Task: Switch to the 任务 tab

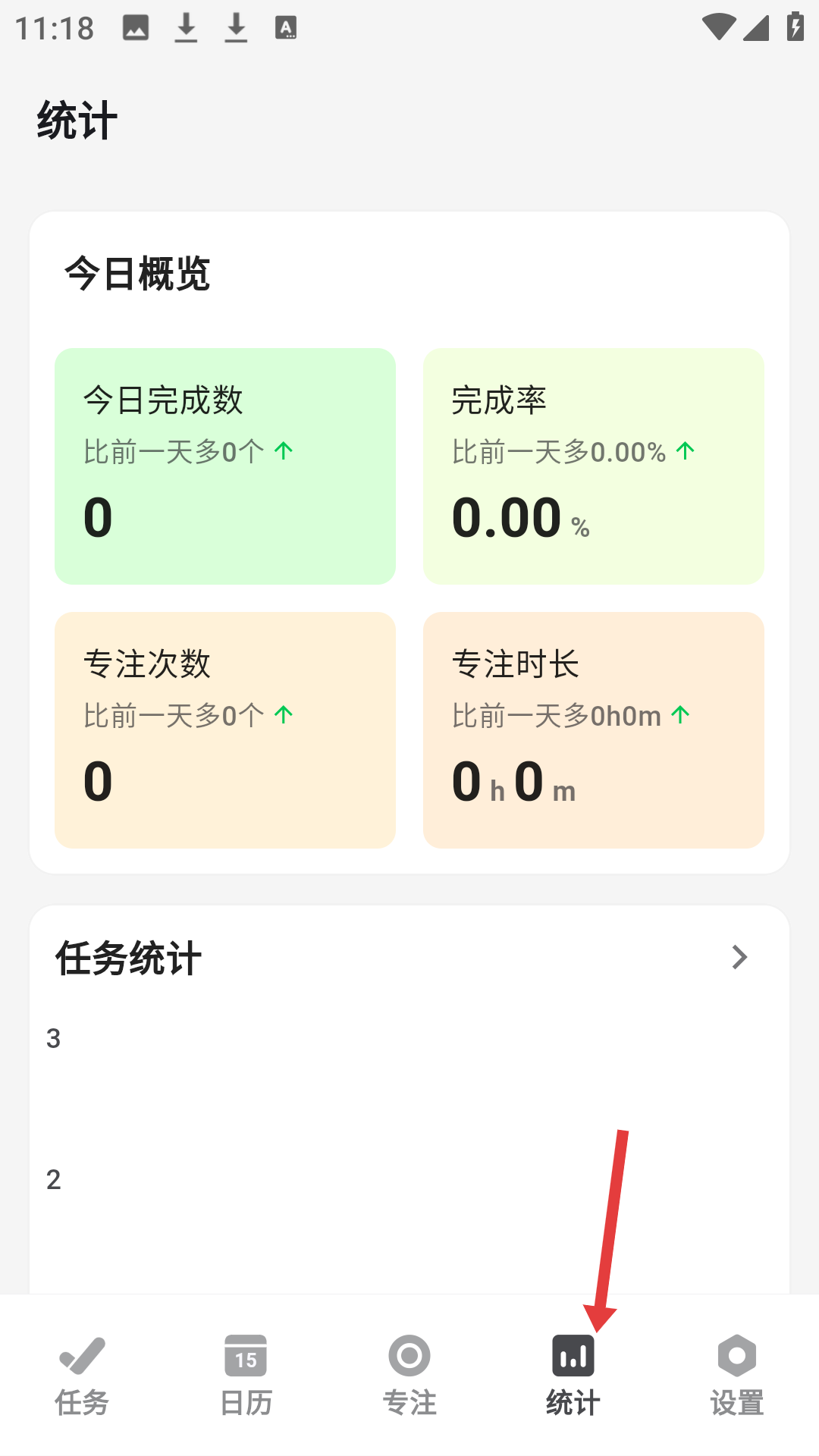Action: [82, 1375]
